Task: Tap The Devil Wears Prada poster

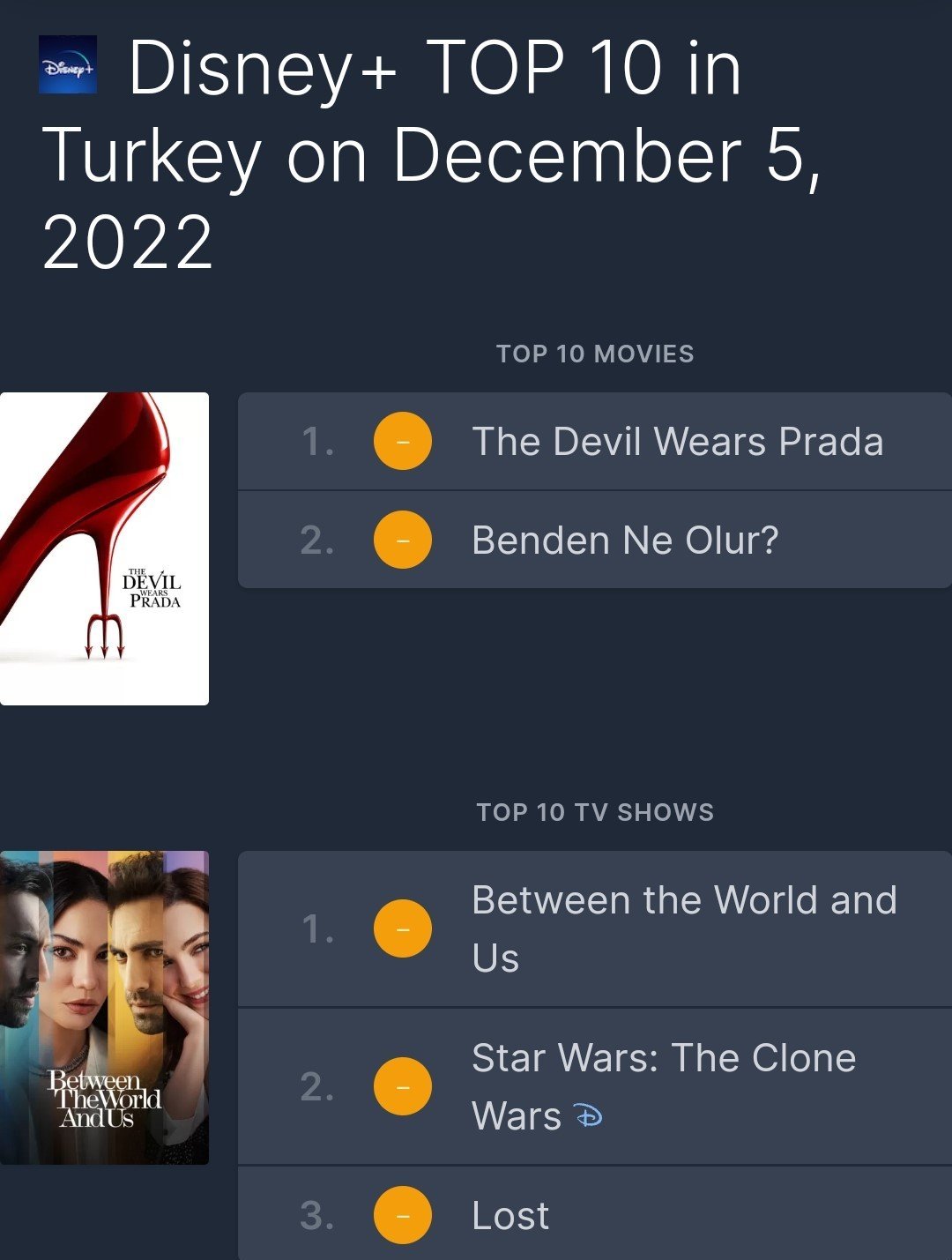Action: (x=104, y=548)
